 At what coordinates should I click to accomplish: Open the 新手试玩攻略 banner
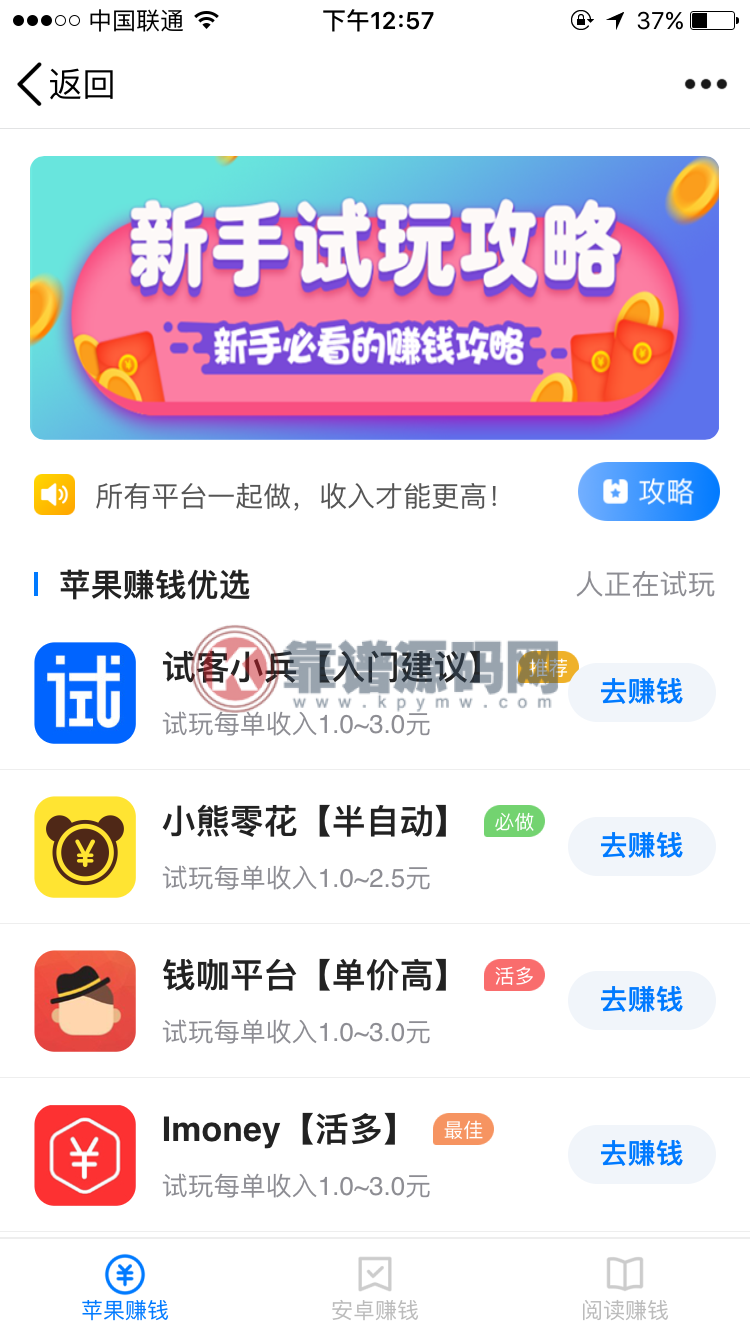[374, 297]
